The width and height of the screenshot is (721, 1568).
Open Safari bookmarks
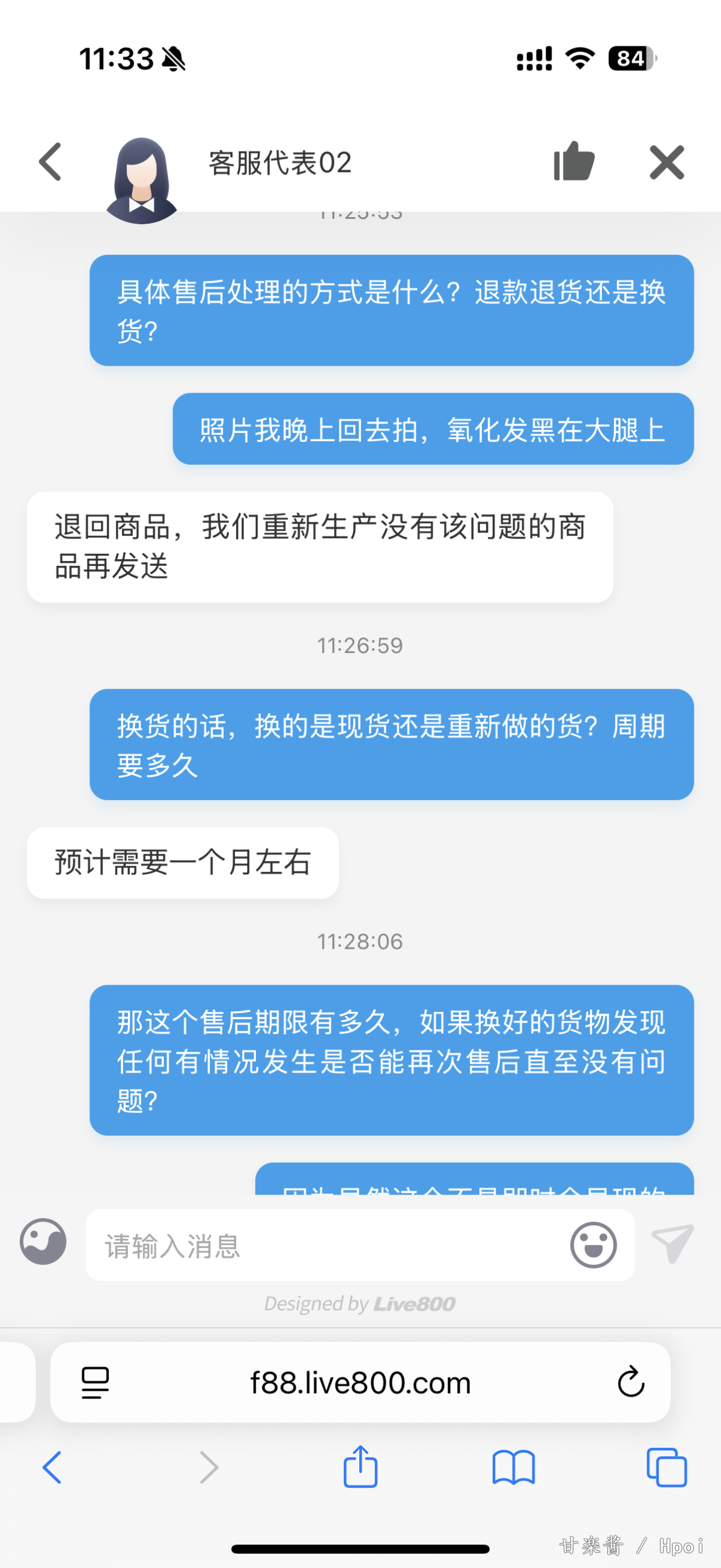point(513,1468)
